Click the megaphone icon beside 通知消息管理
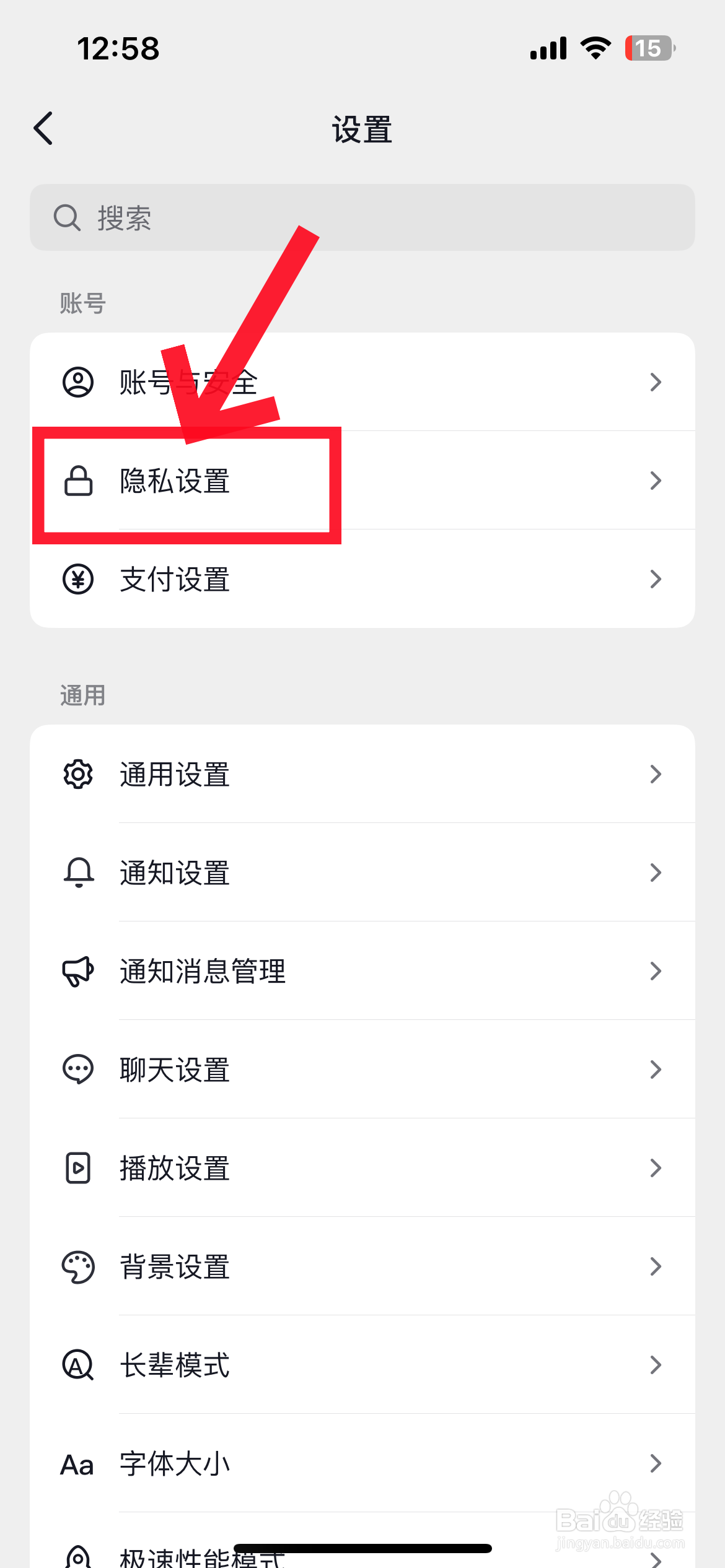 [77, 971]
